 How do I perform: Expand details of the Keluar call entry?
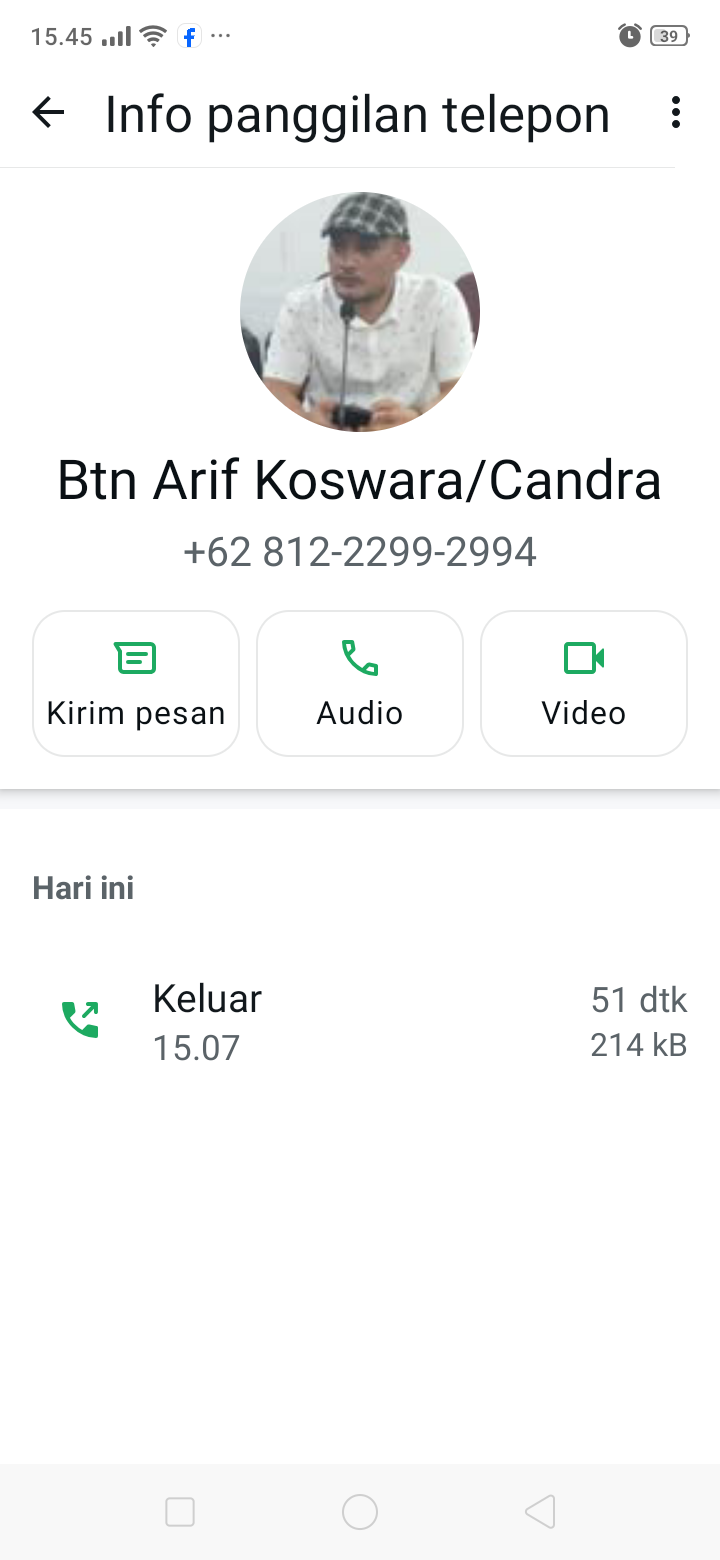tap(360, 1020)
